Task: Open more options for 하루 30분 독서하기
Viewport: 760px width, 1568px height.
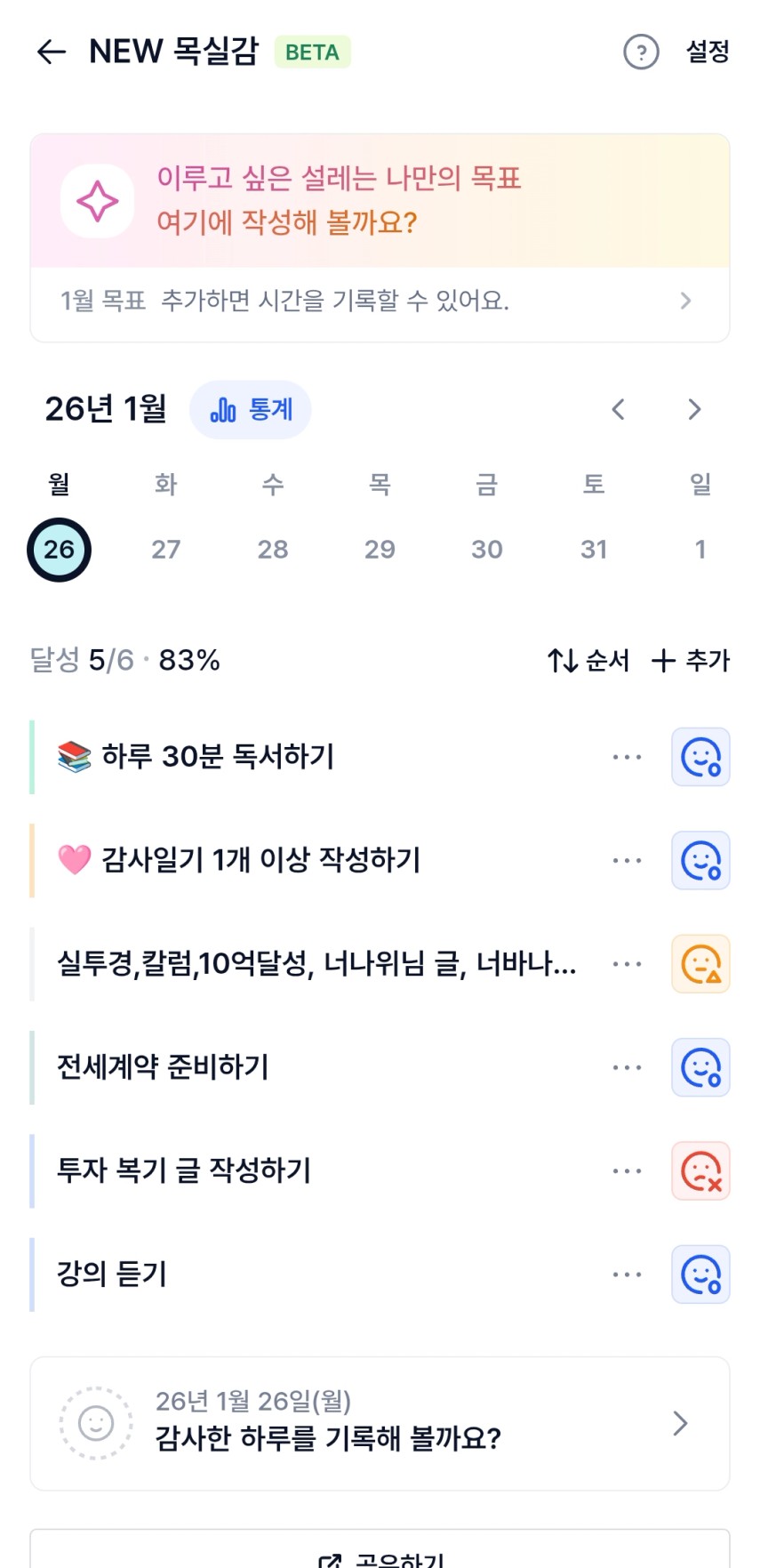Action: click(627, 758)
